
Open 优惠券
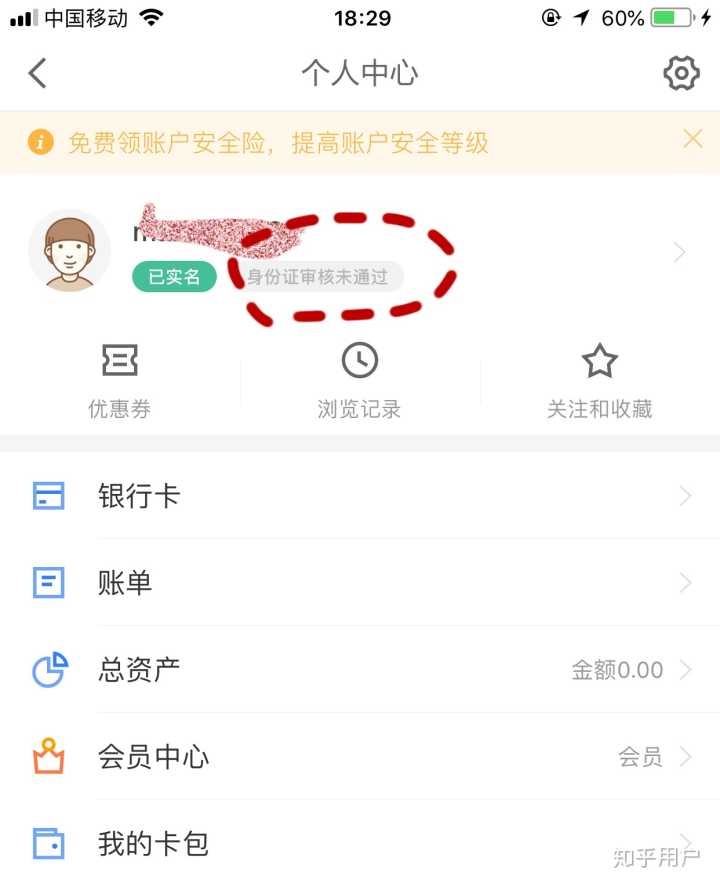point(120,380)
